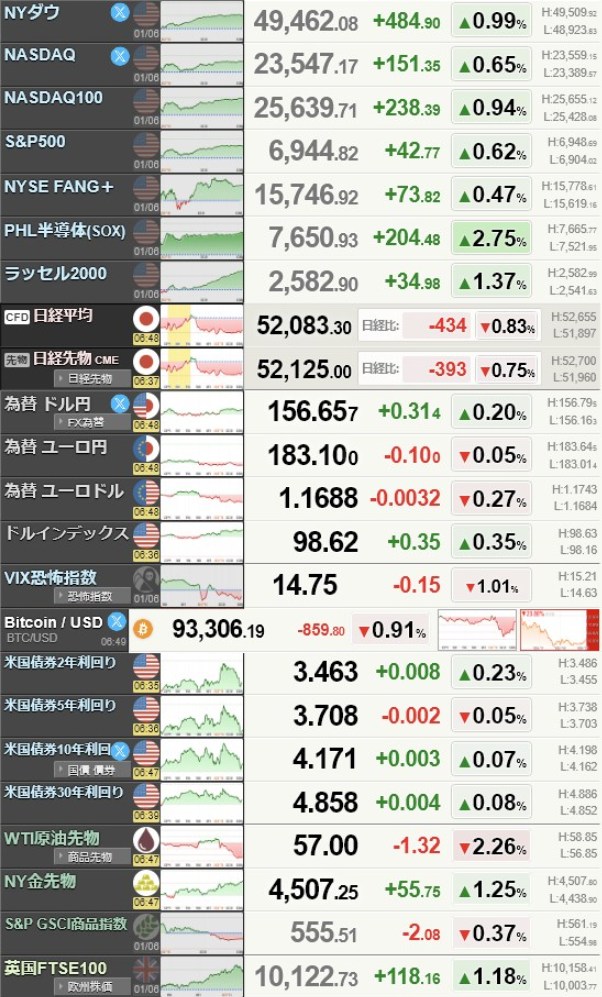Image resolution: width=602 pixels, height=997 pixels.
Task: Open the FX為替 button under ドル円
Action: tap(91, 423)
